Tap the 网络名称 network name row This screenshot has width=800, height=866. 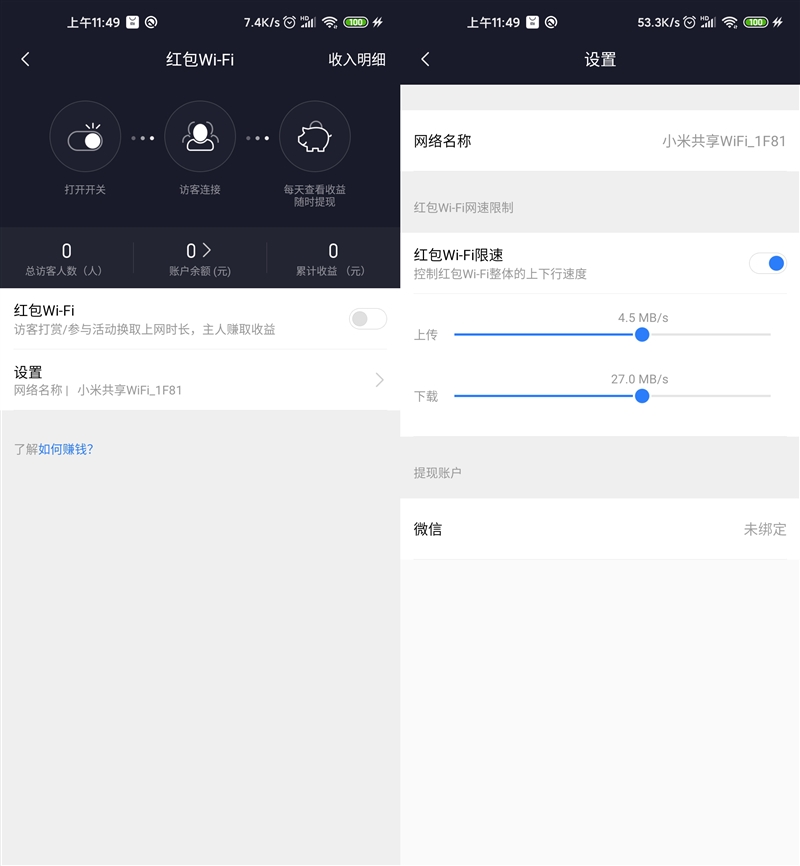pyautogui.click(x=598, y=143)
